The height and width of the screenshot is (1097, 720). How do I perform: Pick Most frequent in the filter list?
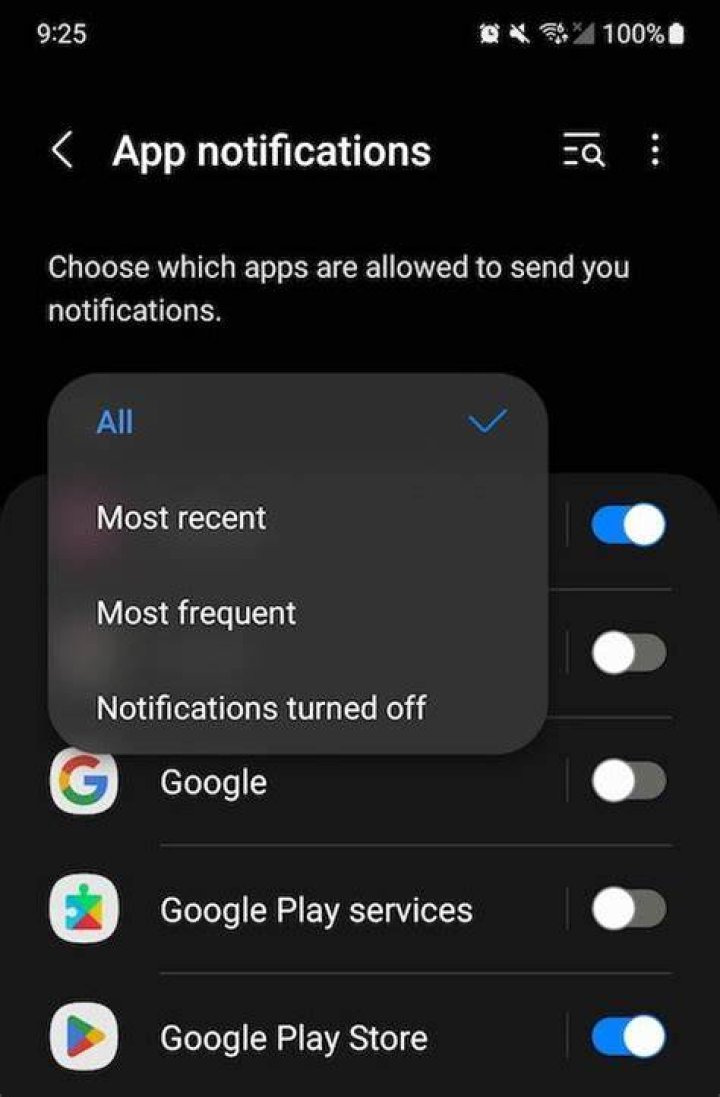[297, 613]
